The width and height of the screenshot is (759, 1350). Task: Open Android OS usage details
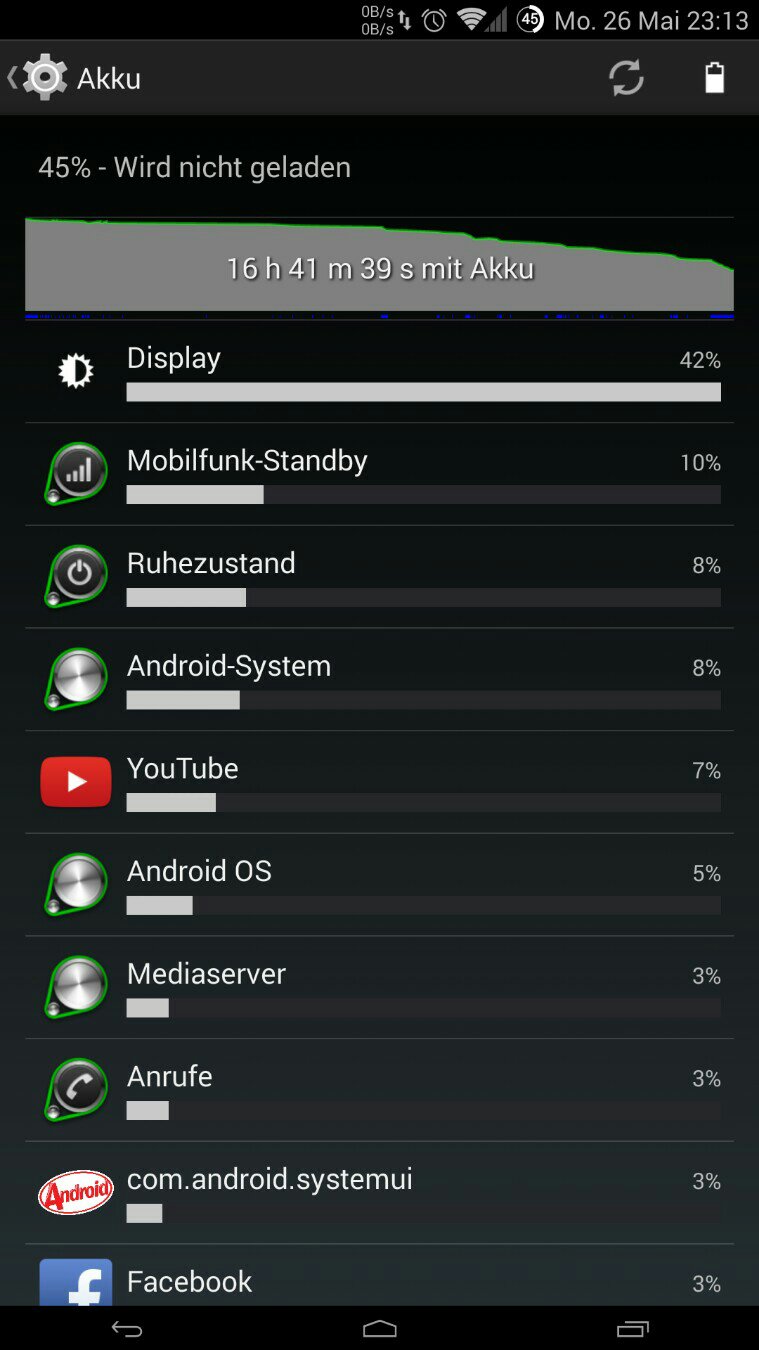(x=379, y=886)
